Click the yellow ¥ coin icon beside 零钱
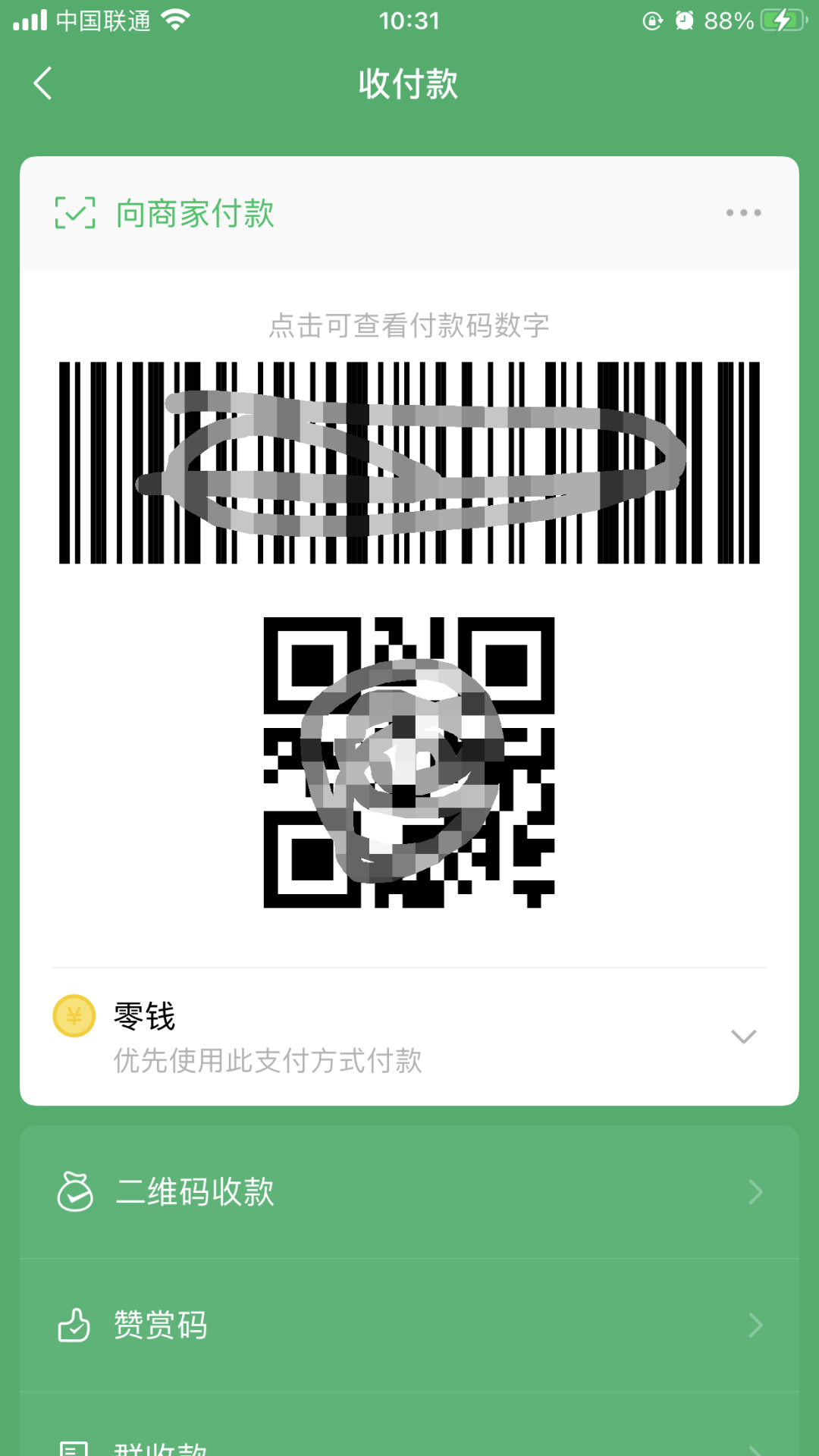Image resolution: width=819 pixels, height=1456 pixels. point(72,1015)
